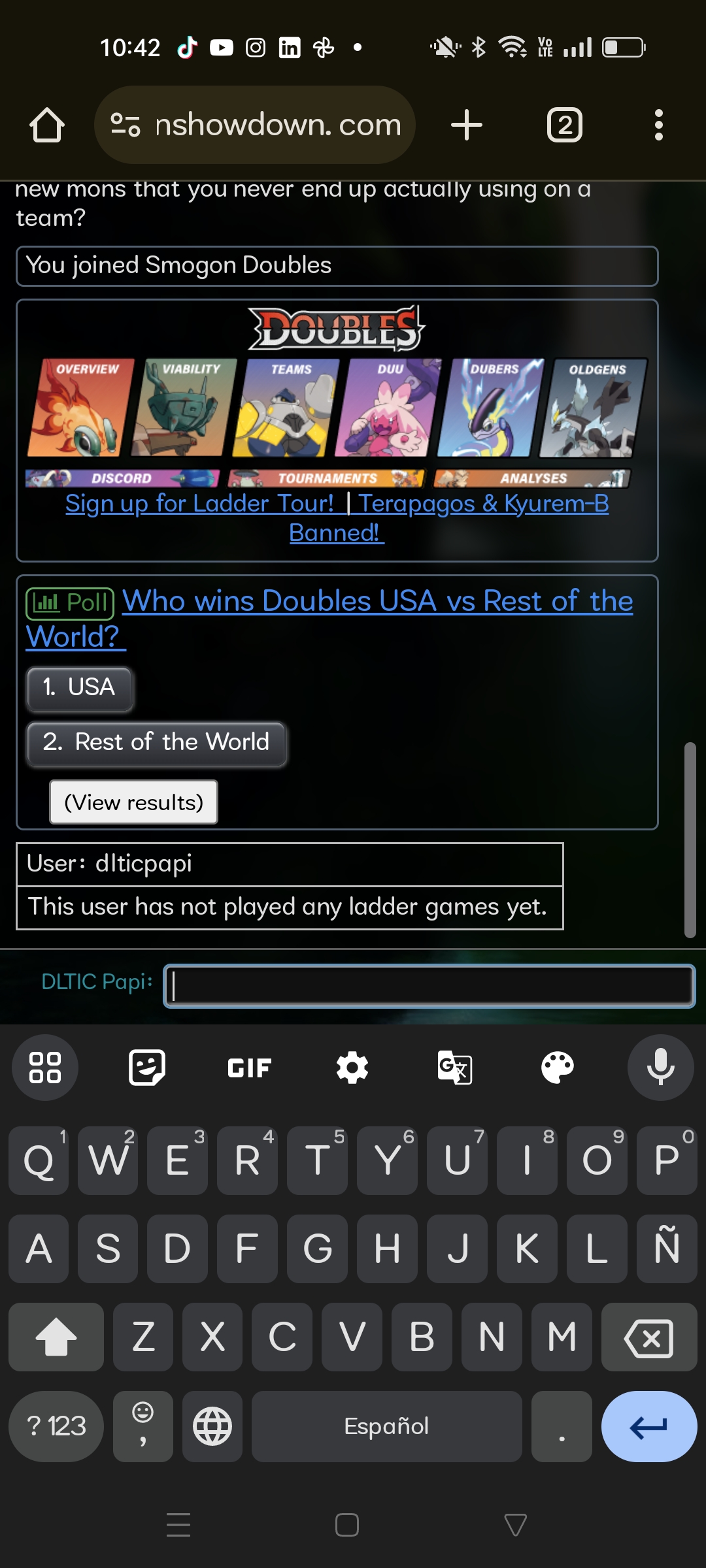Open the DUU tile
Screen dimensions: 706x1568
[x=388, y=408]
